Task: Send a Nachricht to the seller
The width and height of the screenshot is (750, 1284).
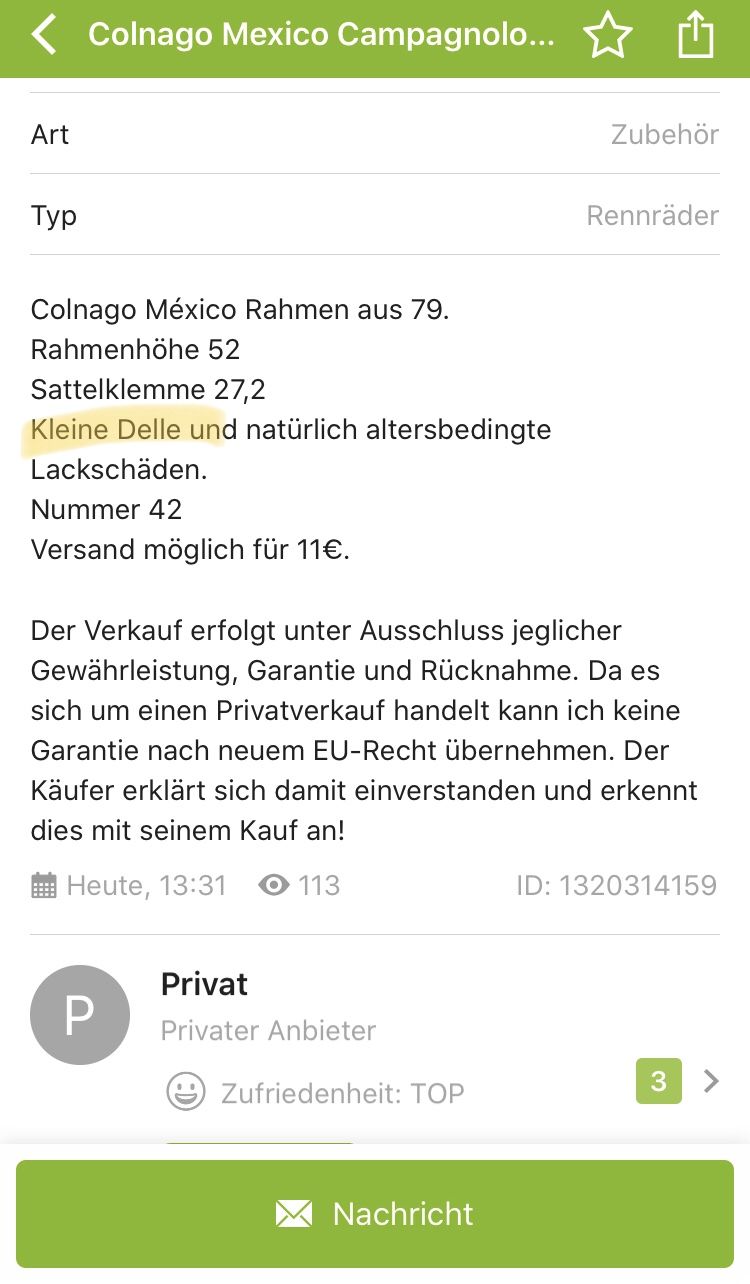Action: click(x=375, y=1214)
